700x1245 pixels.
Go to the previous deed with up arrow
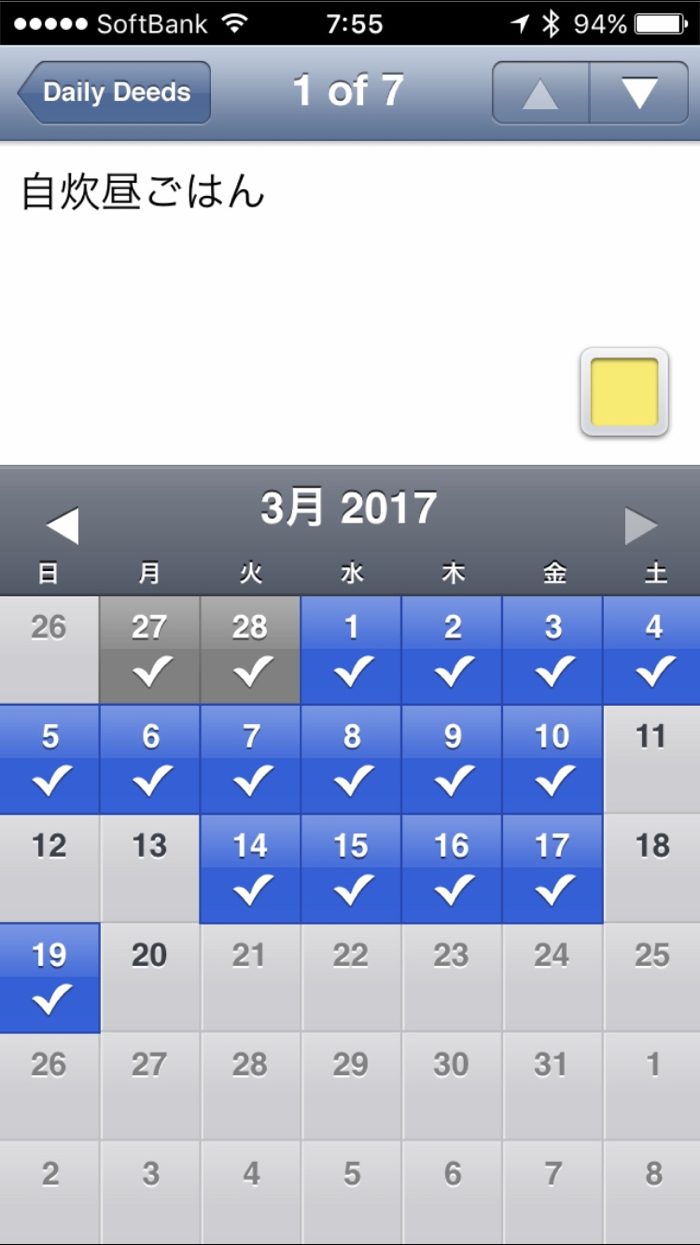pos(540,93)
